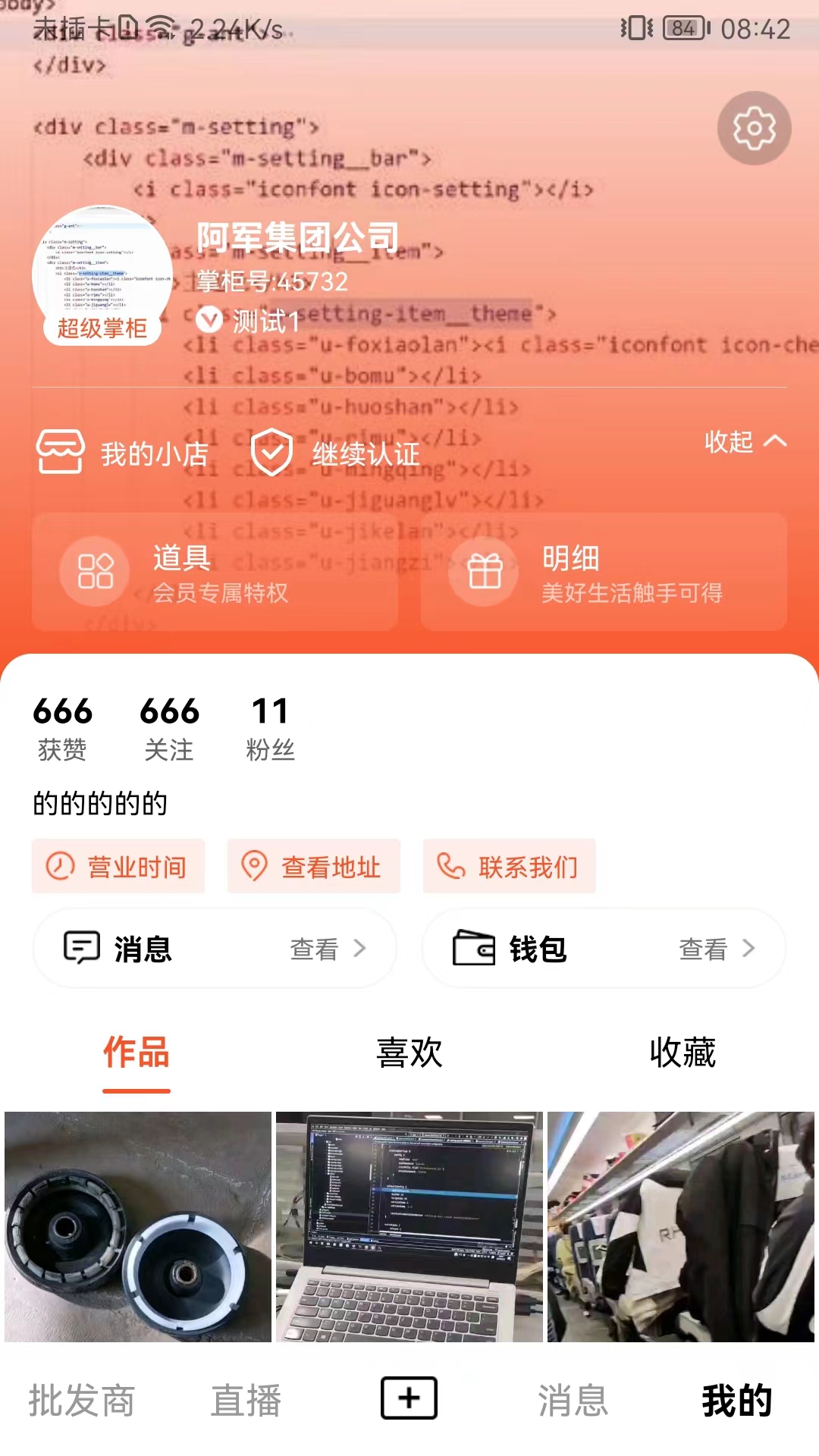Open the settings gear icon
Image resolution: width=819 pixels, height=1456 pixels.
[753, 128]
